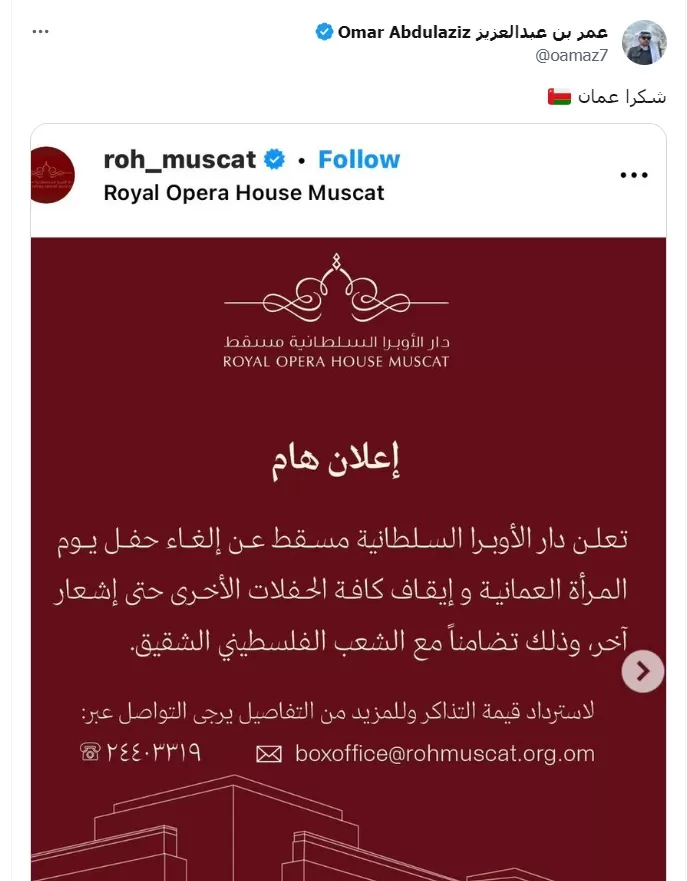Open Omar Abdulaziz's profile picture
Screen dimensions: 687x881
point(644,43)
